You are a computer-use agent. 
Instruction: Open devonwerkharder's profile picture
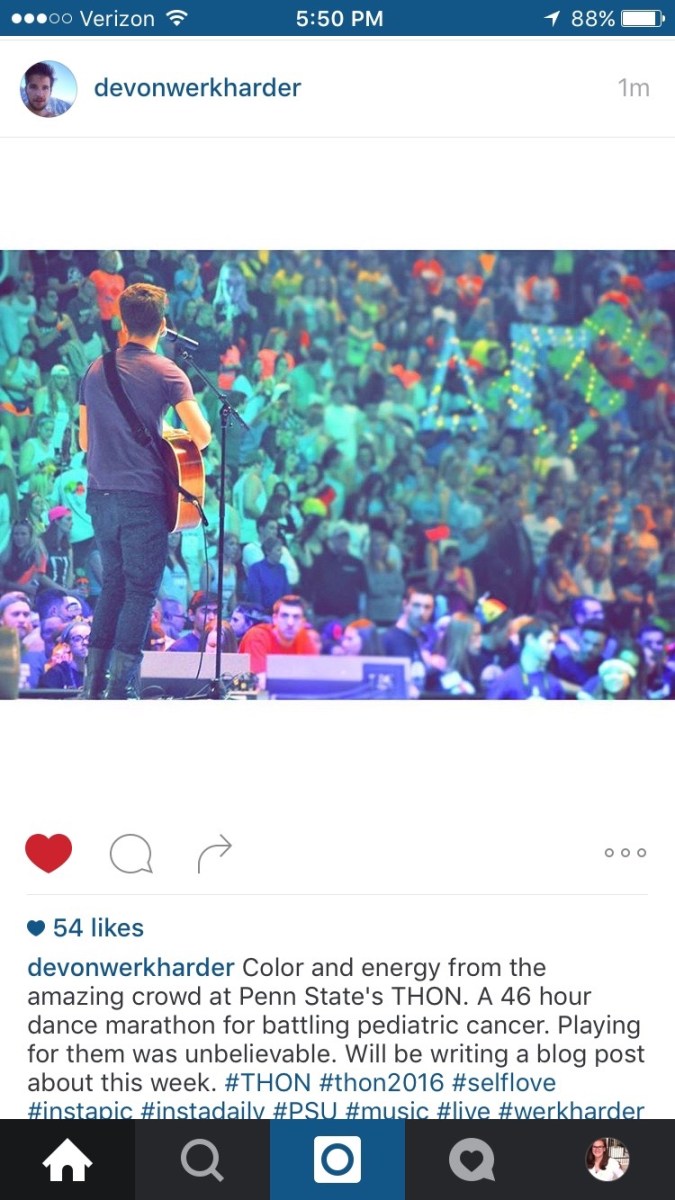(48, 89)
